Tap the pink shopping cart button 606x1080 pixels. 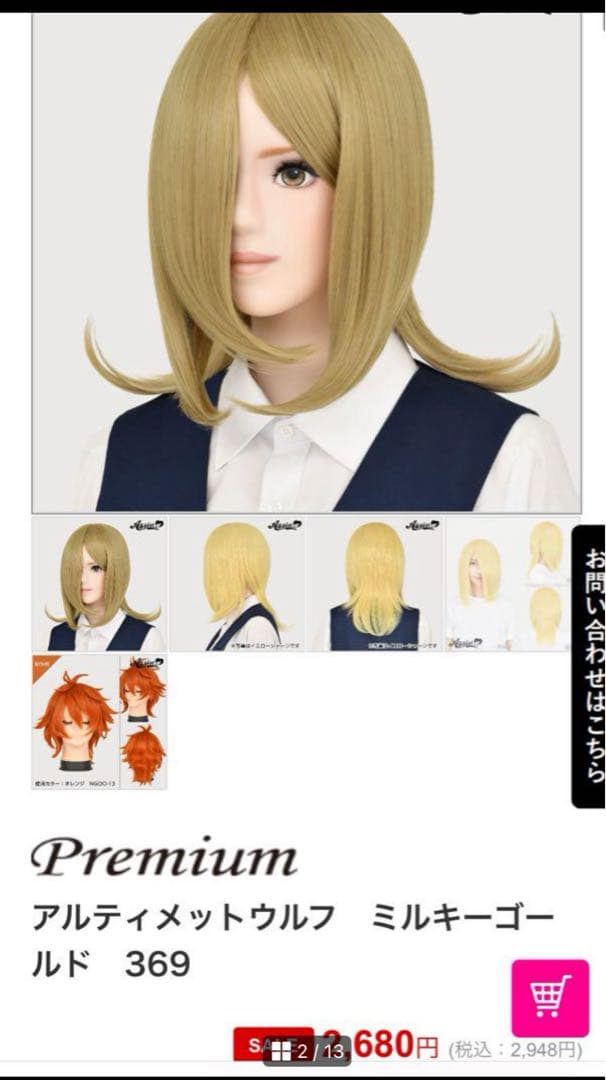pyautogui.click(x=550, y=998)
